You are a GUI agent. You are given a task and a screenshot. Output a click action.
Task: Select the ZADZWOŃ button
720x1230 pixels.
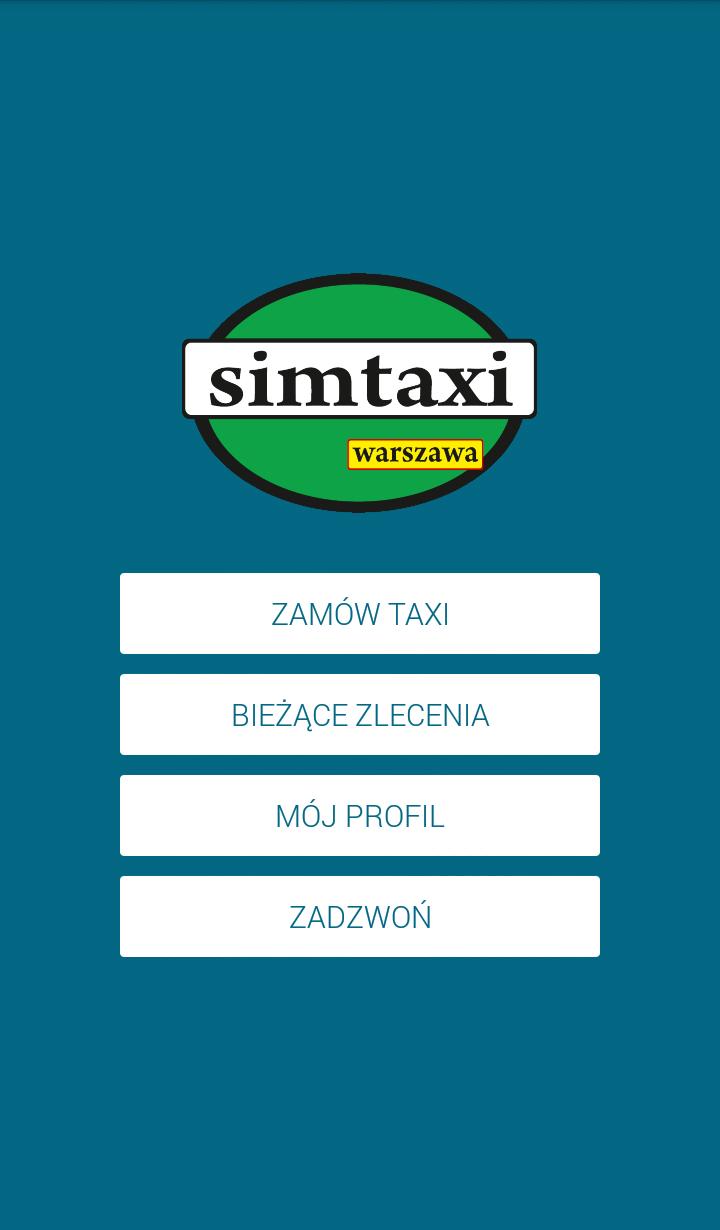click(x=360, y=916)
